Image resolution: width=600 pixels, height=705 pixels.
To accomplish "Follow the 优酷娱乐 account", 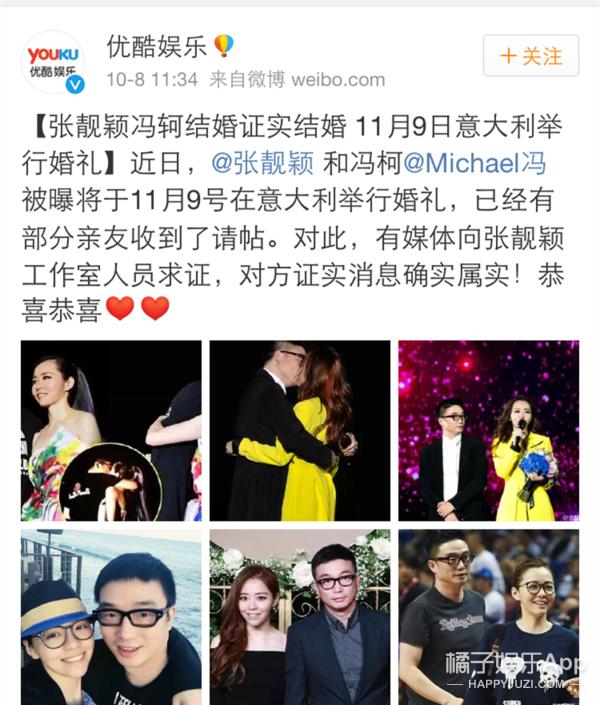I will pos(530,56).
